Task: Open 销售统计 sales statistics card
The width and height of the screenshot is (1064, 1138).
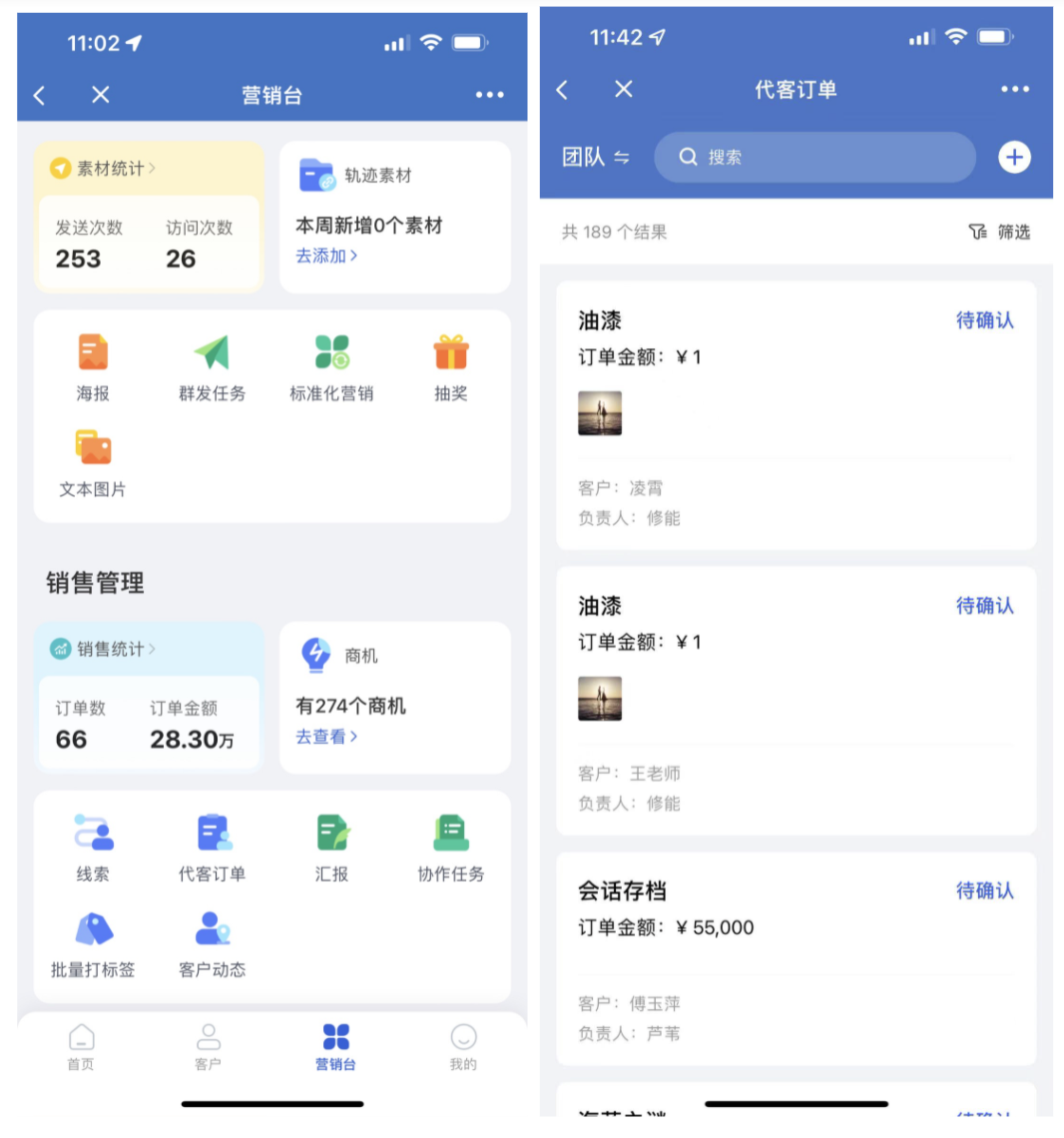Action: (103, 649)
